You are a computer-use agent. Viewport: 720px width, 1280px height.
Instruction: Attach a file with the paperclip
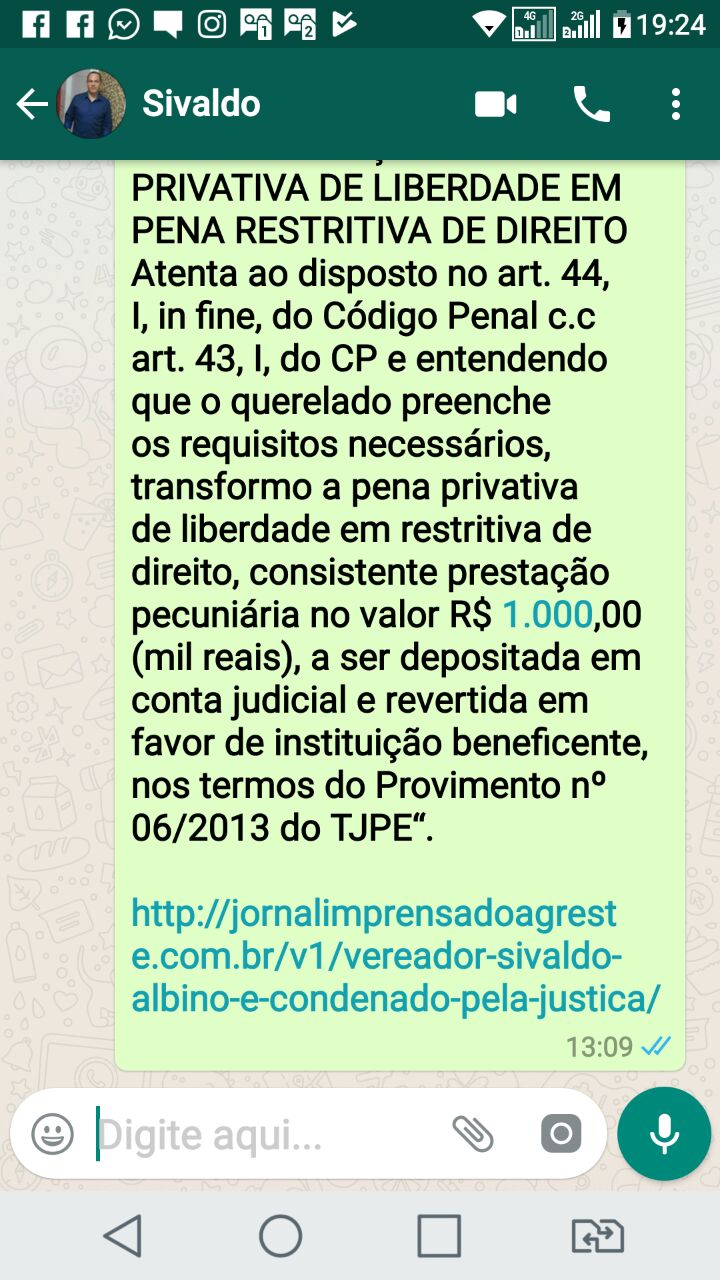tap(473, 1134)
